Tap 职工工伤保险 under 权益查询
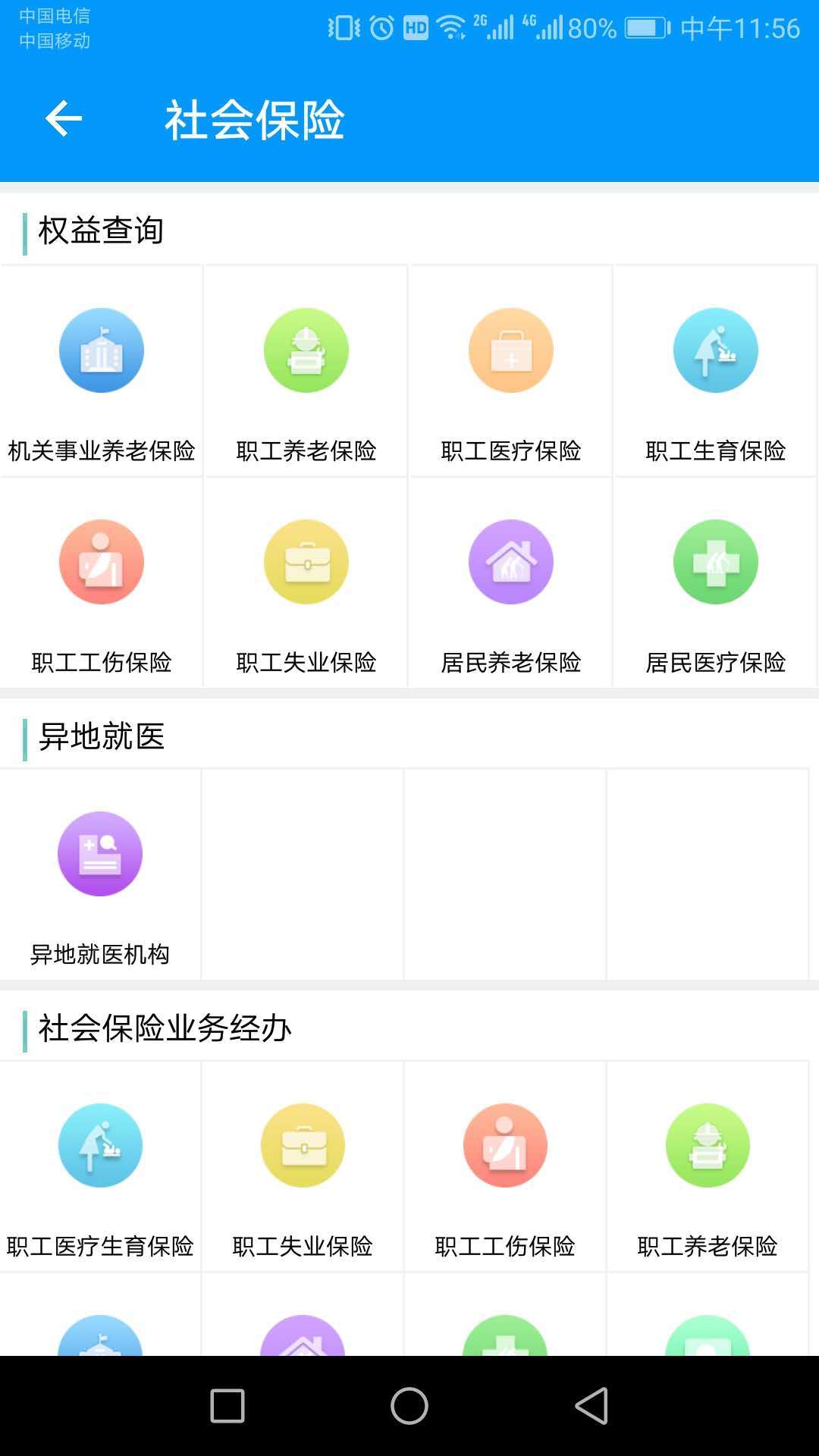 pyautogui.click(x=102, y=583)
